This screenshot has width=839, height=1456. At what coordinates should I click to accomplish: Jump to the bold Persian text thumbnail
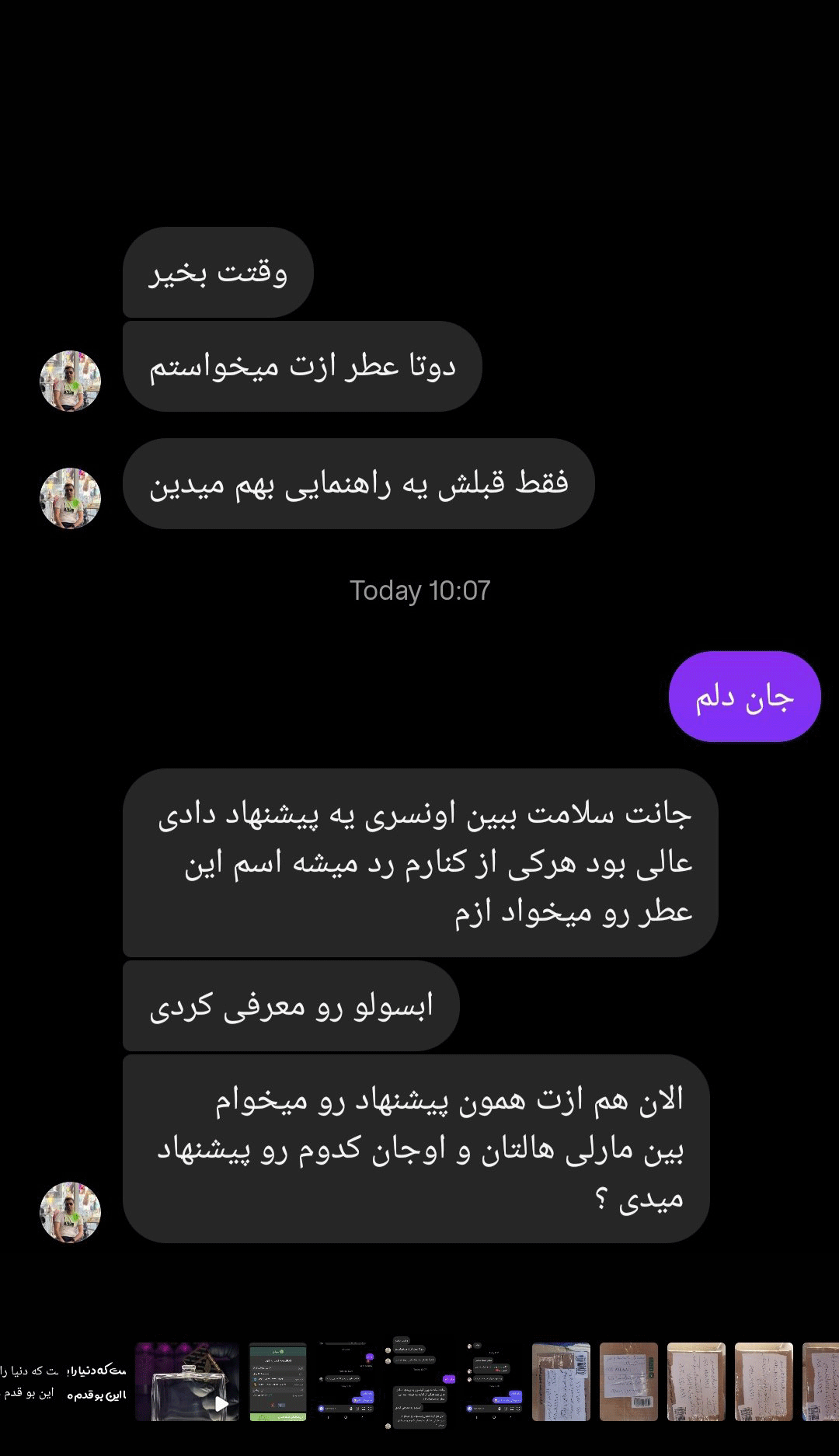click(97, 1382)
